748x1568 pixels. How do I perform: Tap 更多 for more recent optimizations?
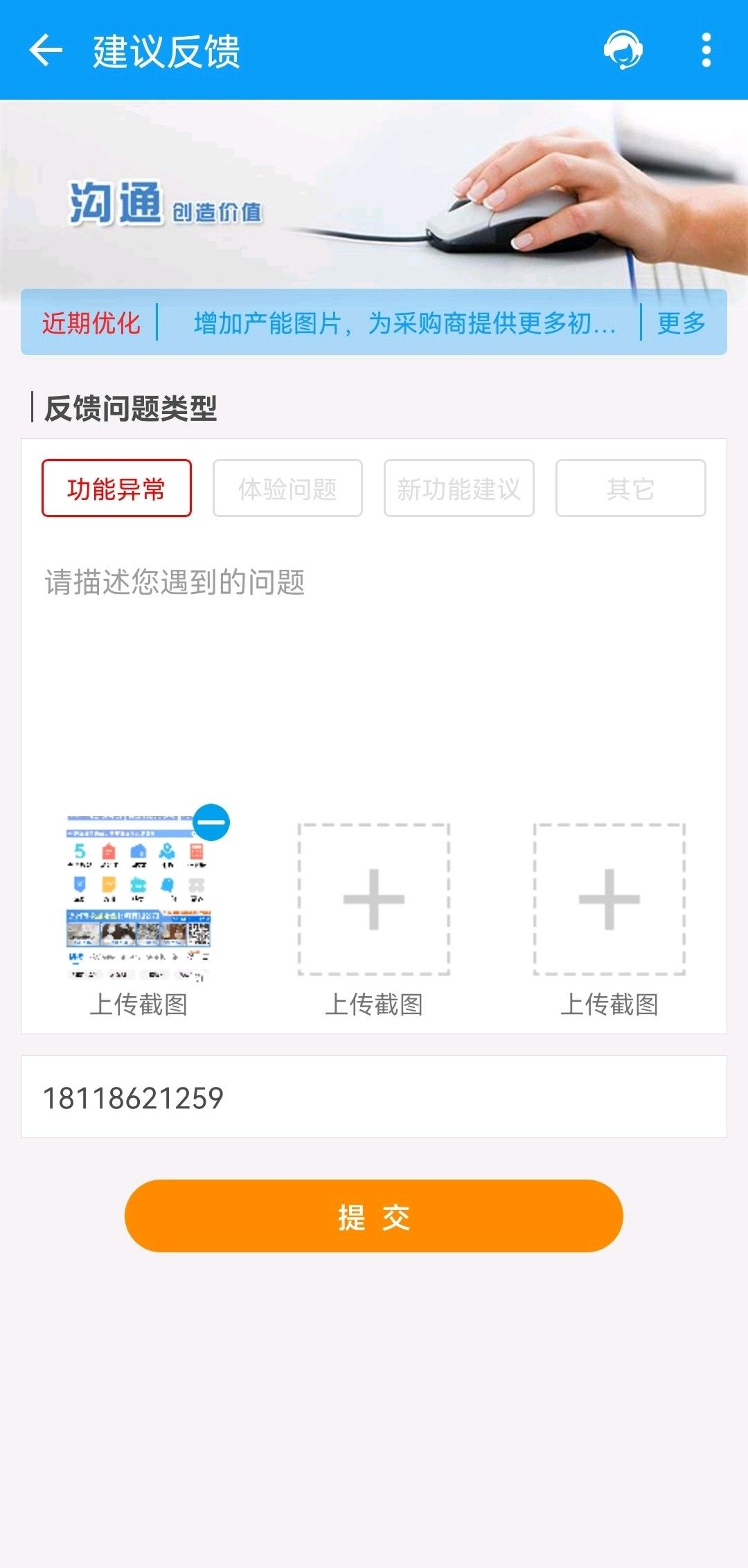point(682,323)
